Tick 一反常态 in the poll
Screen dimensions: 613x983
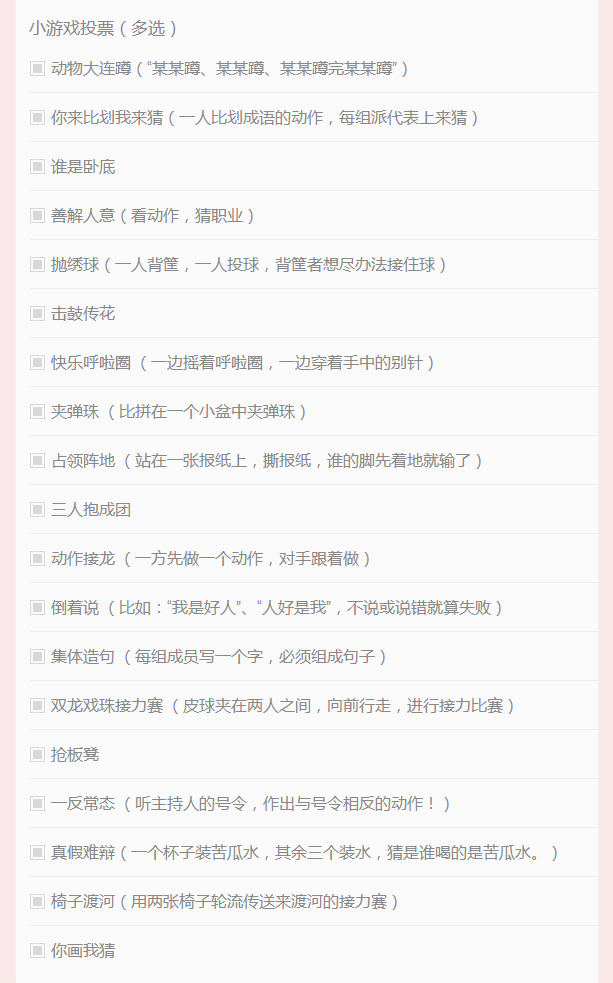click(x=38, y=803)
